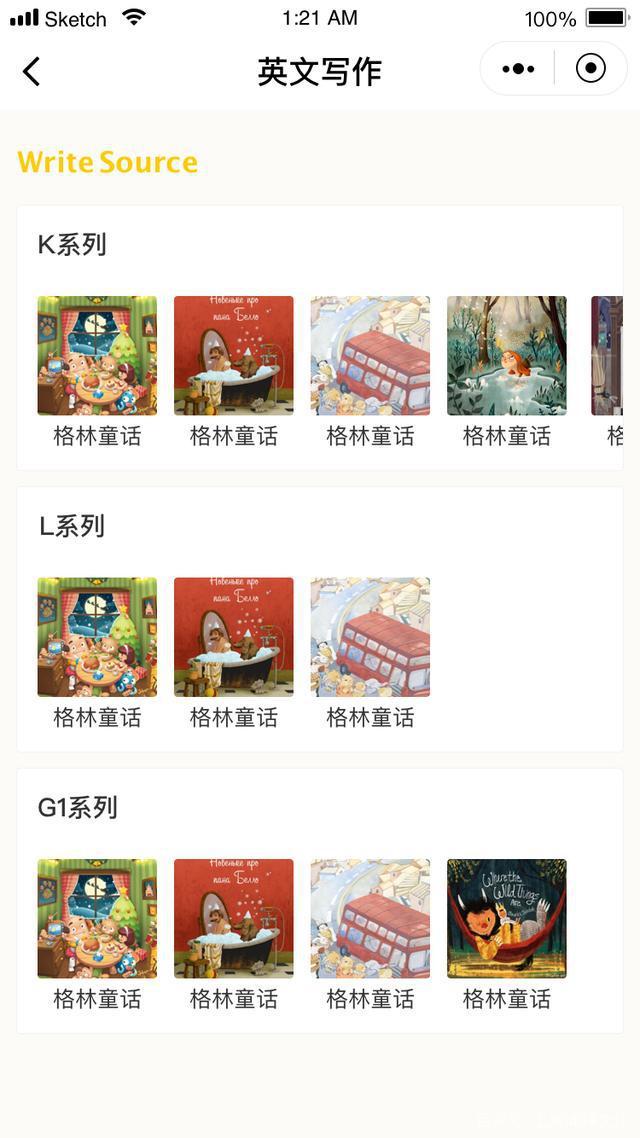The height and width of the screenshot is (1138, 640).
Task: Open the mini program more-options menu
Action: [x=518, y=69]
